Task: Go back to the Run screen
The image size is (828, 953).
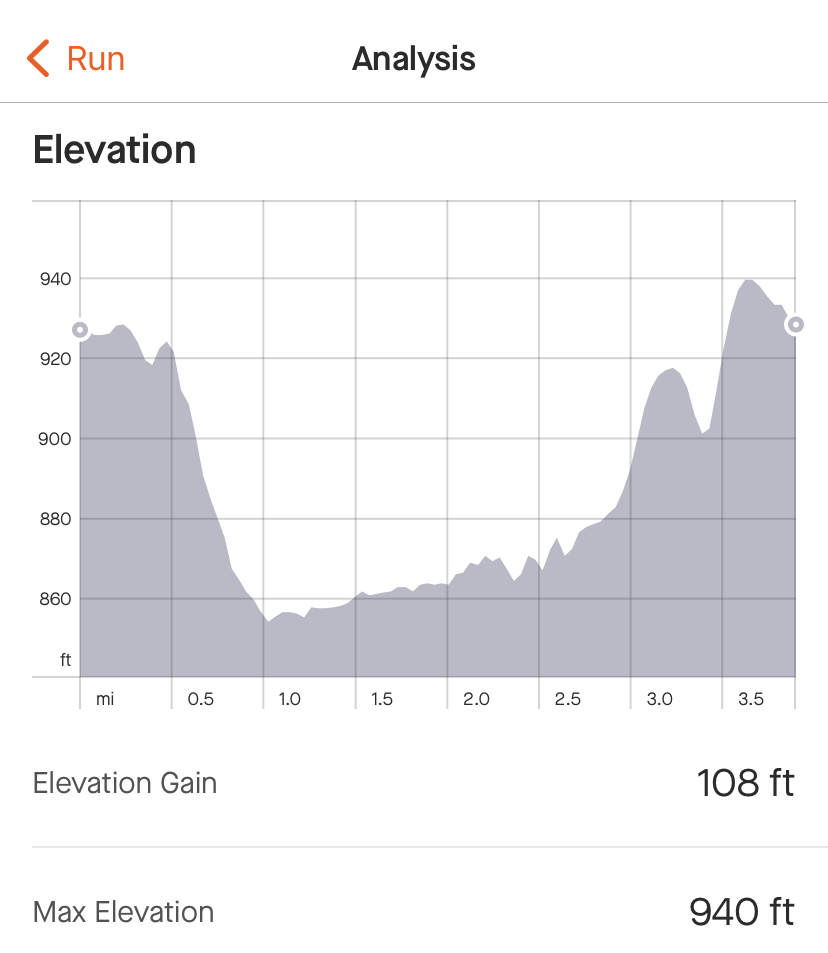Action: [x=76, y=58]
